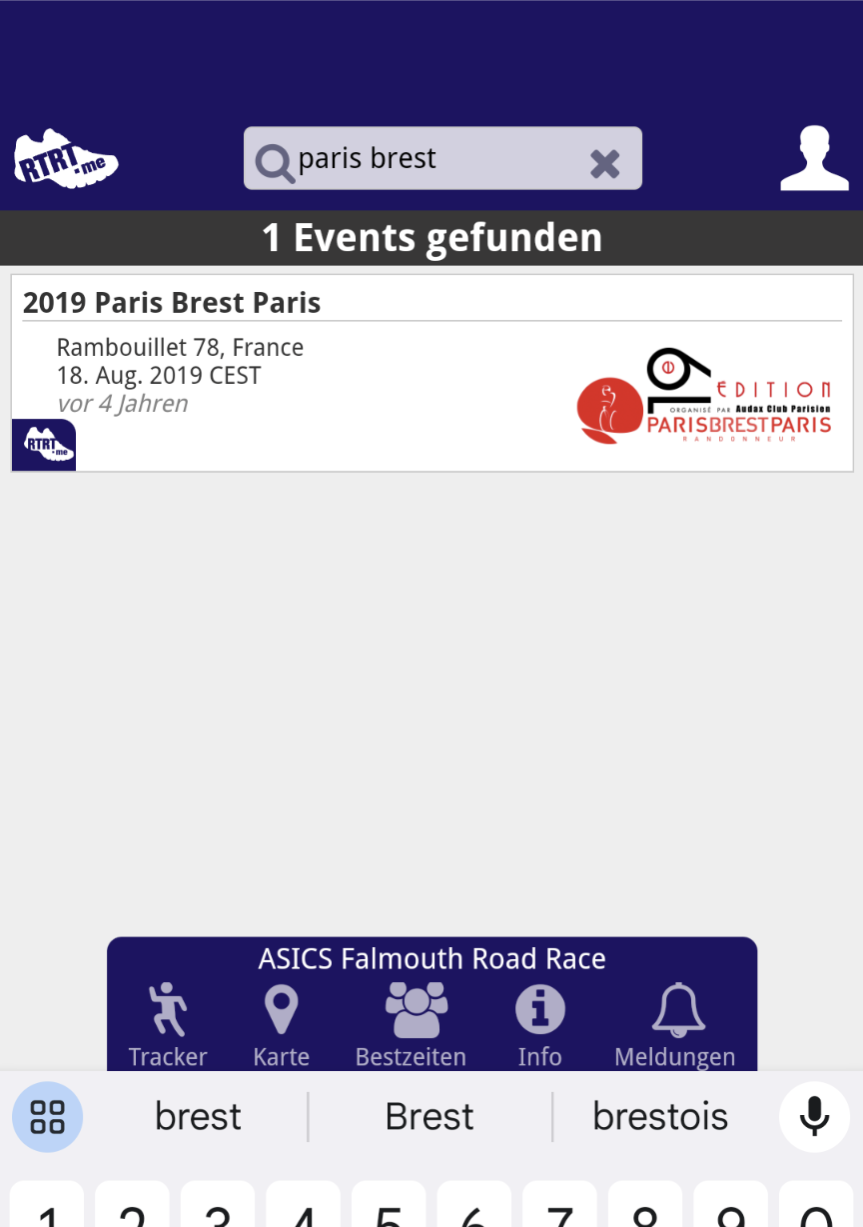
Task: Clear the search text
Action: tap(604, 163)
